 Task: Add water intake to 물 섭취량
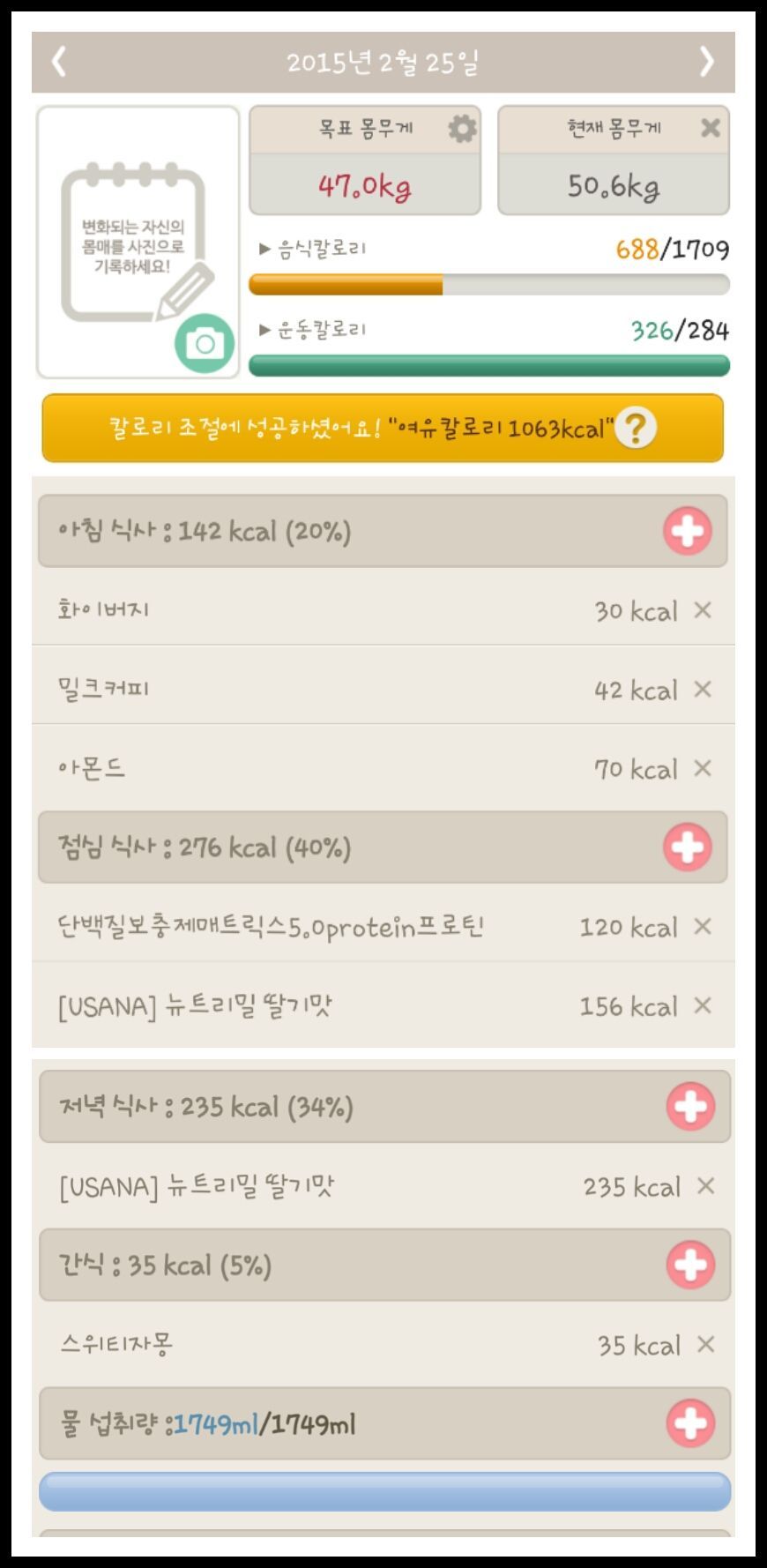point(689,1423)
